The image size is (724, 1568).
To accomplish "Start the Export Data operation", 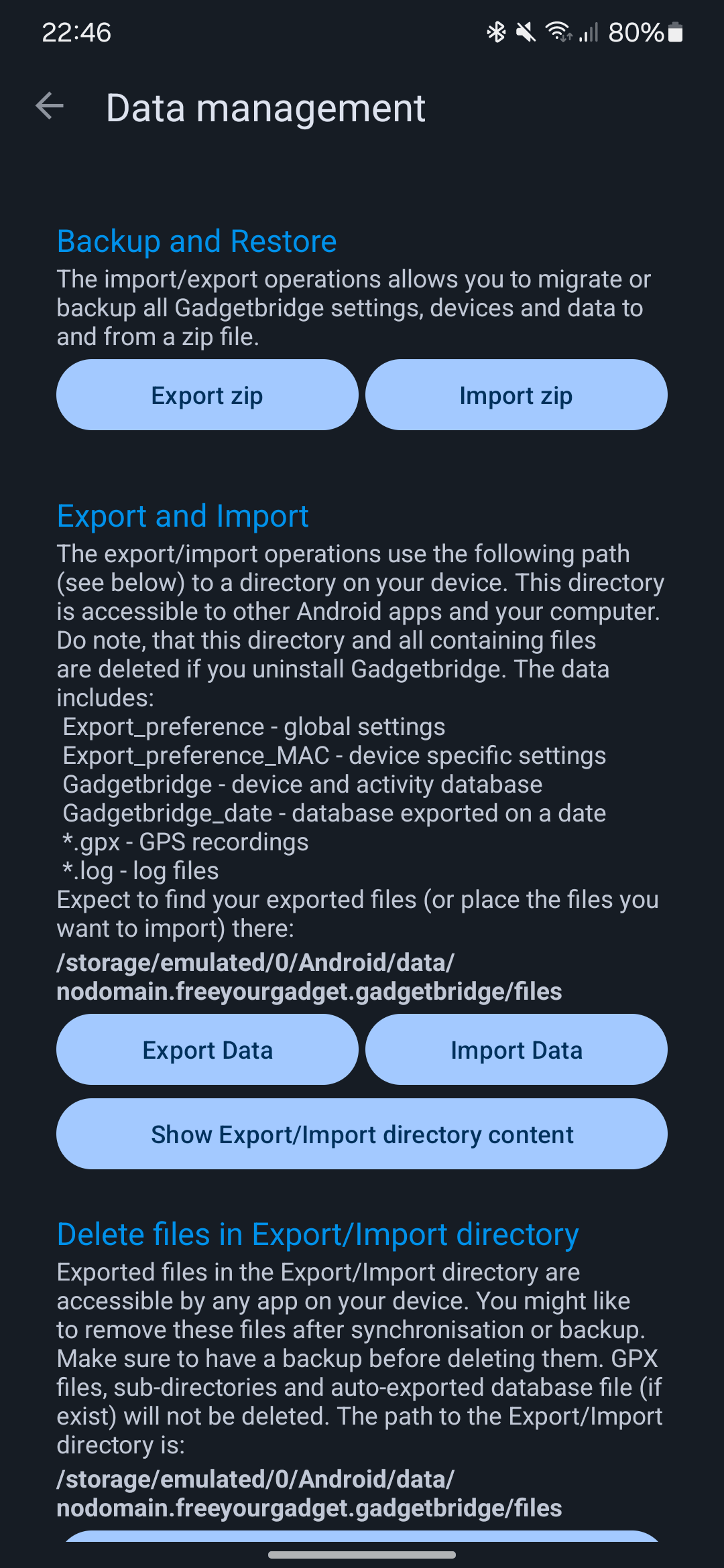I will (x=207, y=1050).
